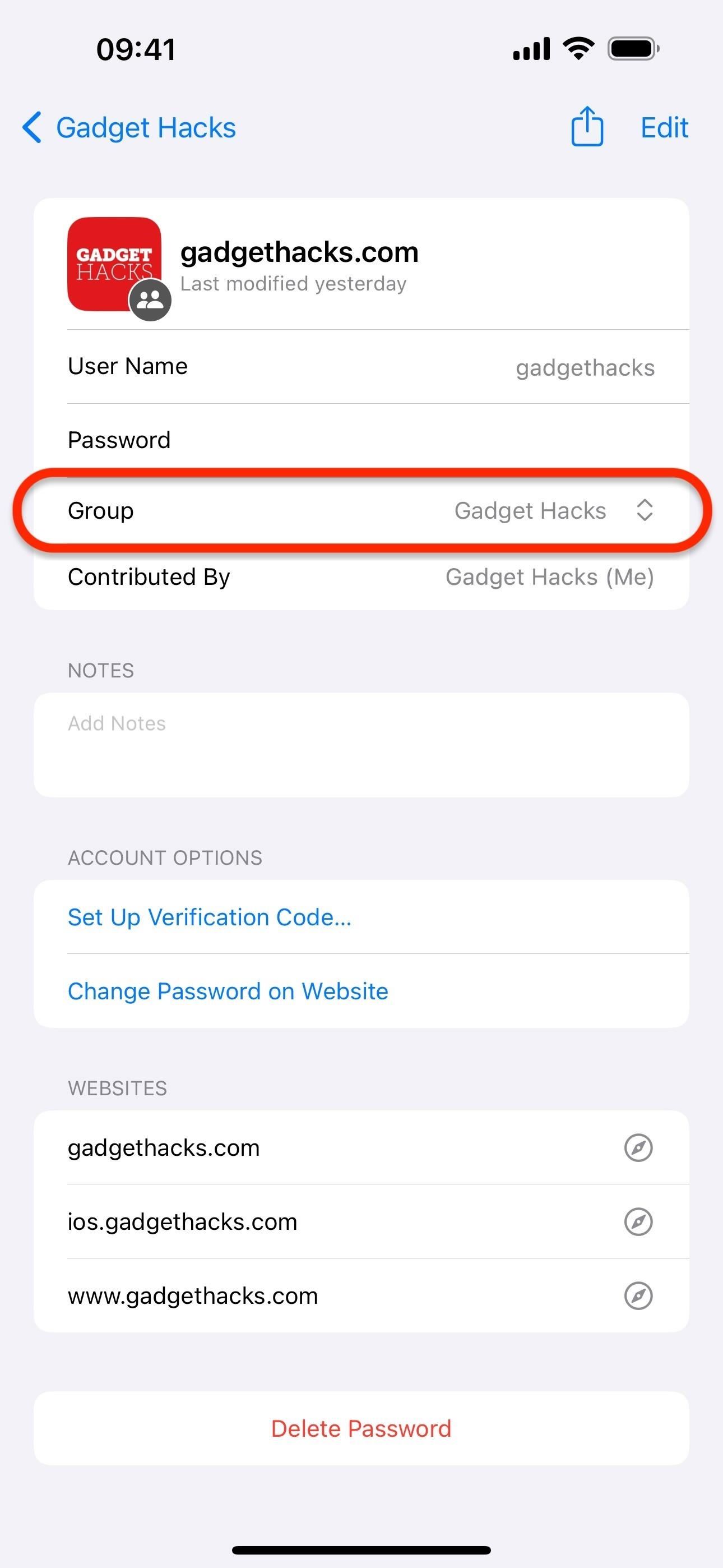Go back to Gadget Hacks group
The height and width of the screenshot is (1568, 723).
coord(129,128)
